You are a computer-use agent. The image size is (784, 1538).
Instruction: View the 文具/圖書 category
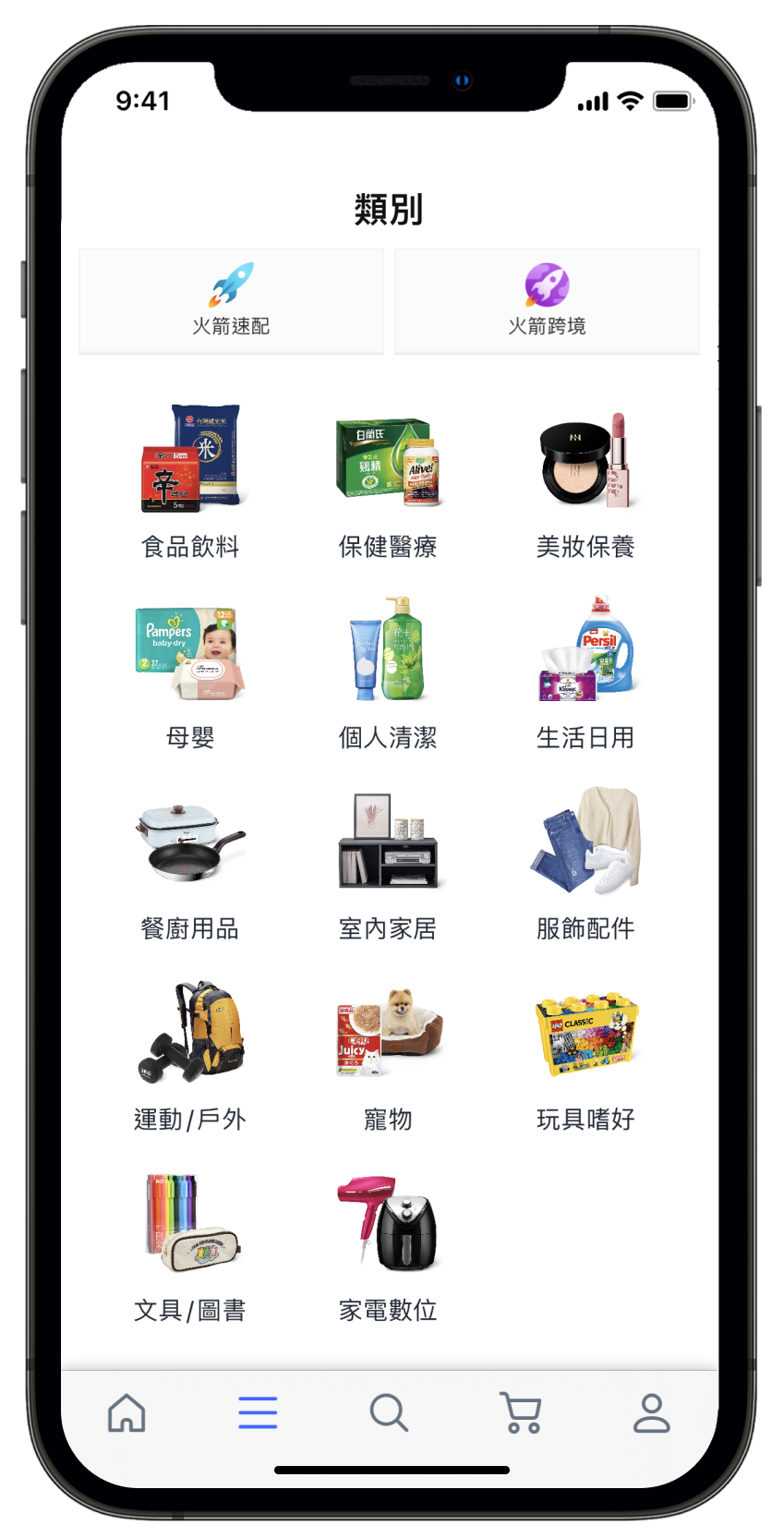(x=190, y=1245)
